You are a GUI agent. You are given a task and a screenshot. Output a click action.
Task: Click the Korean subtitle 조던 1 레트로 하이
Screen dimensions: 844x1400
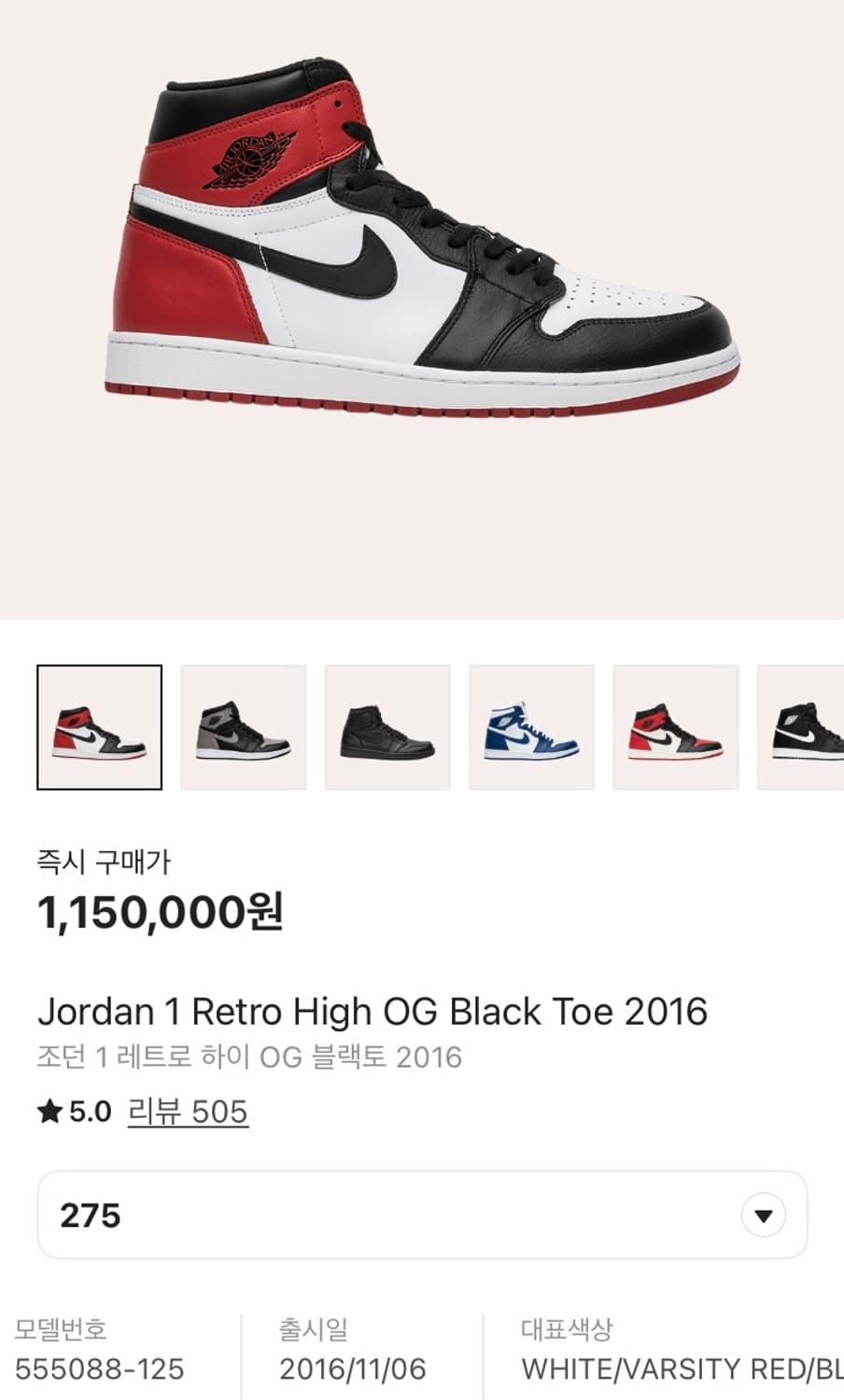click(x=252, y=1057)
